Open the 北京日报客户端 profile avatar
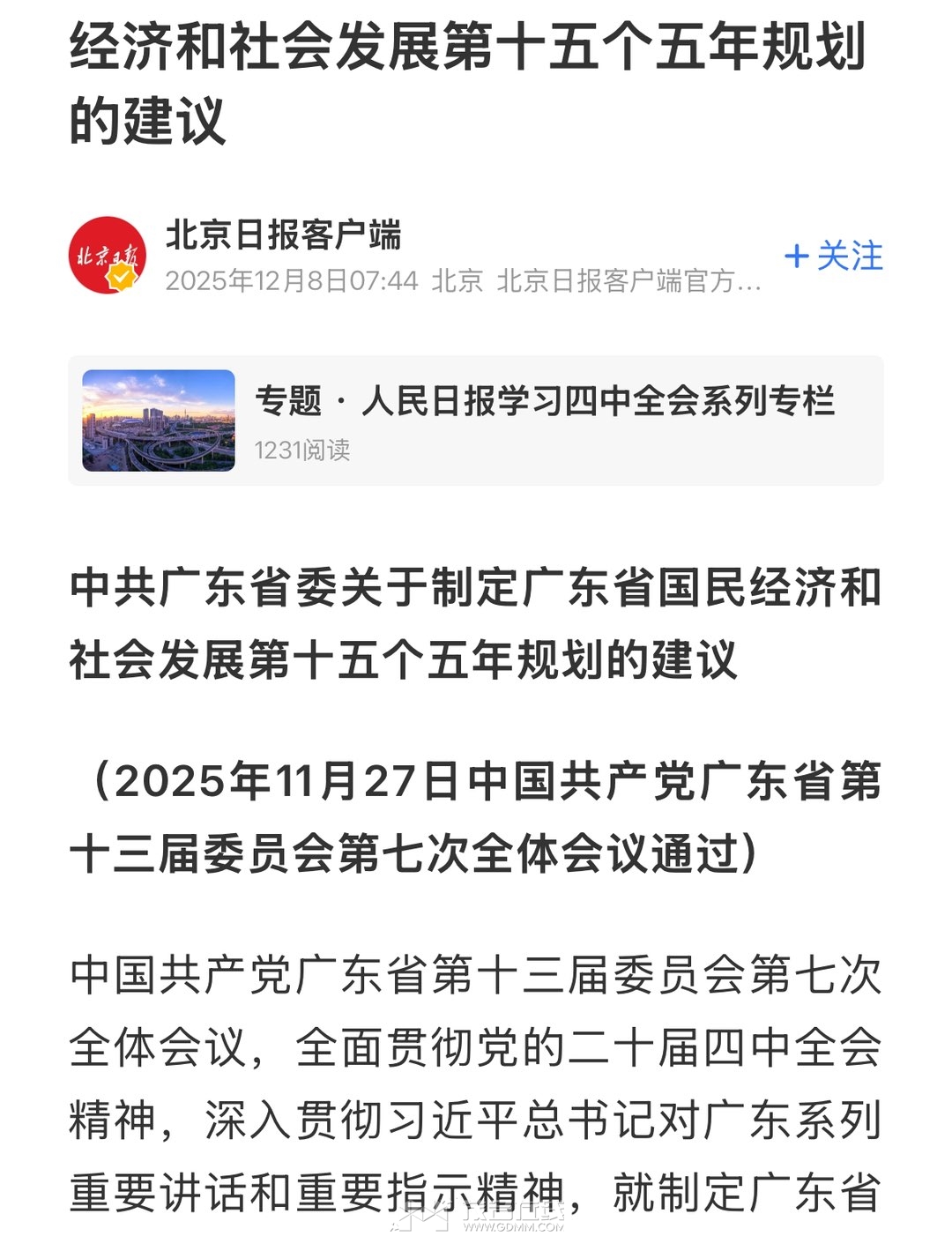 [x=108, y=256]
